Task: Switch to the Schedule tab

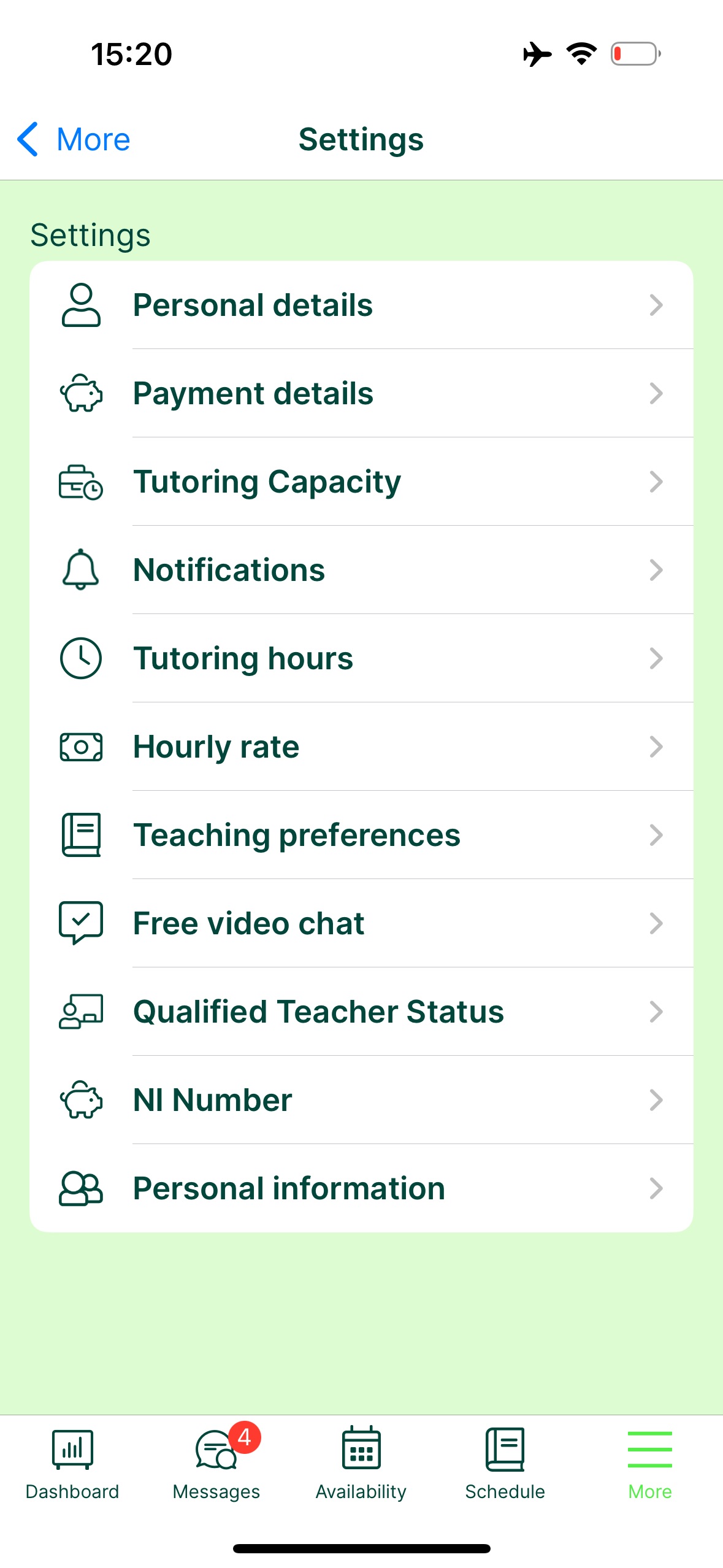Action: tap(505, 1464)
